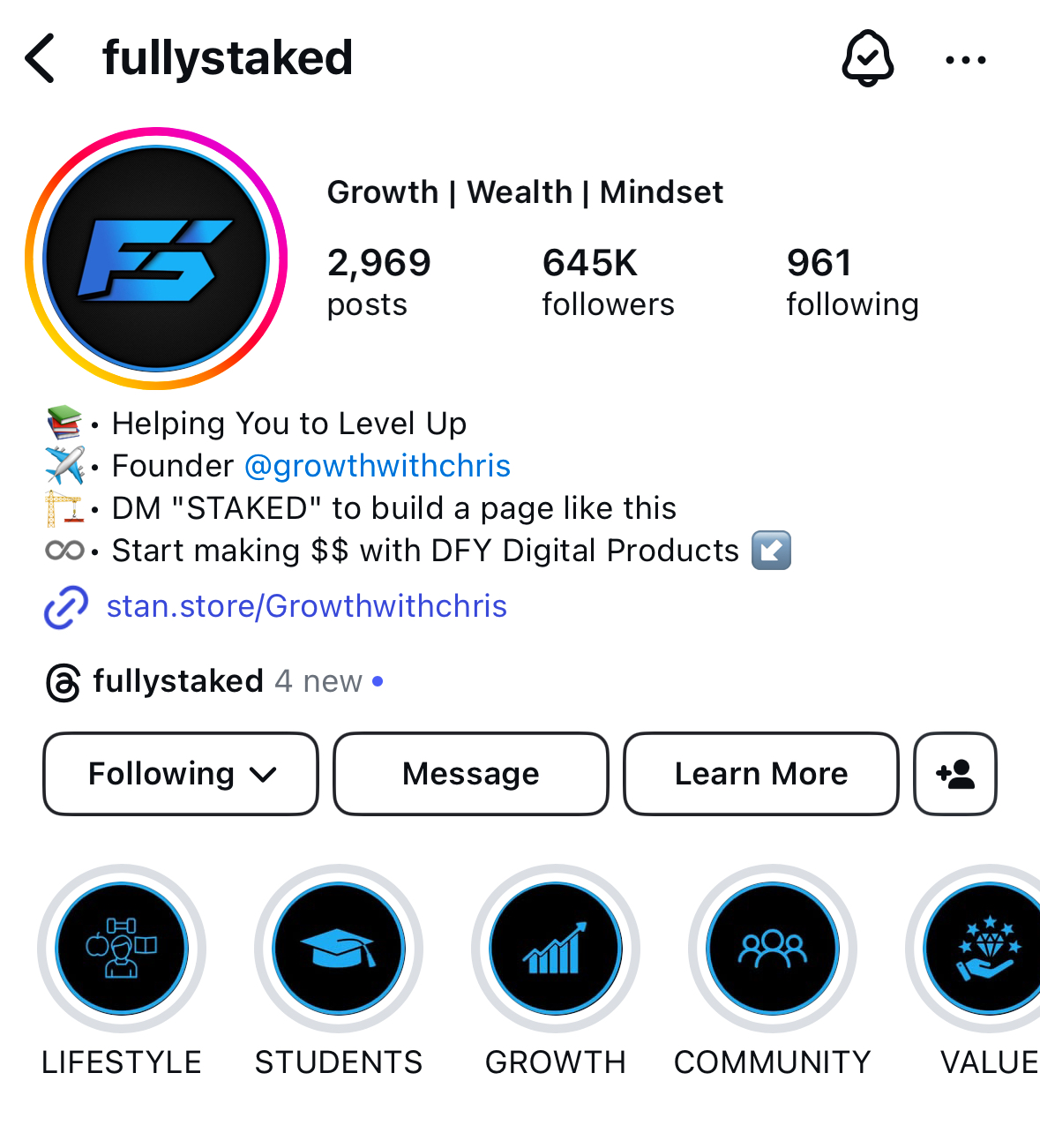The image size is (1040, 1148).
Task: Open the LIFESTYLE story highlight
Action: (x=122, y=949)
